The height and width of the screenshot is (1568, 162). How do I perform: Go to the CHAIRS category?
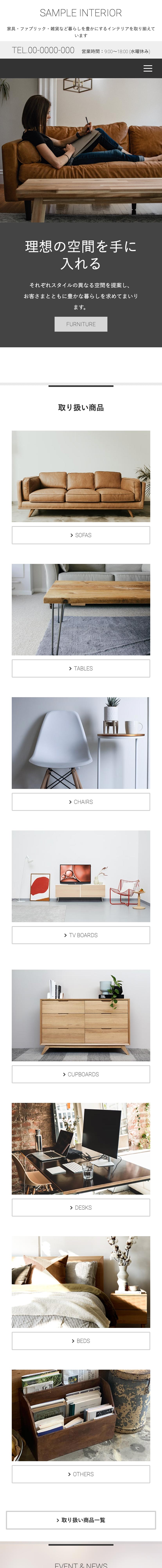[x=81, y=802]
